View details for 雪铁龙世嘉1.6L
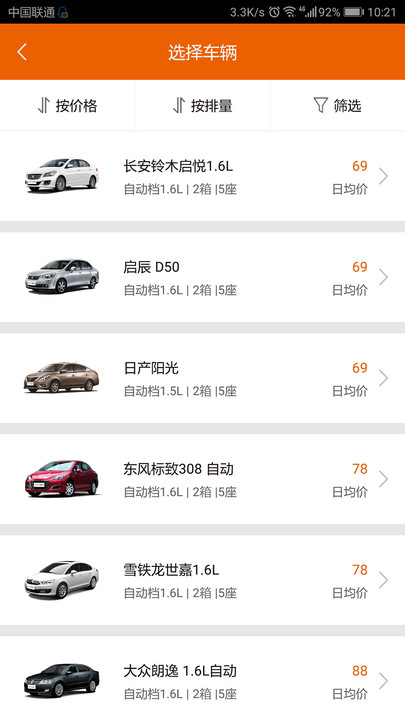 pyautogui.click(x=202, y=580)
